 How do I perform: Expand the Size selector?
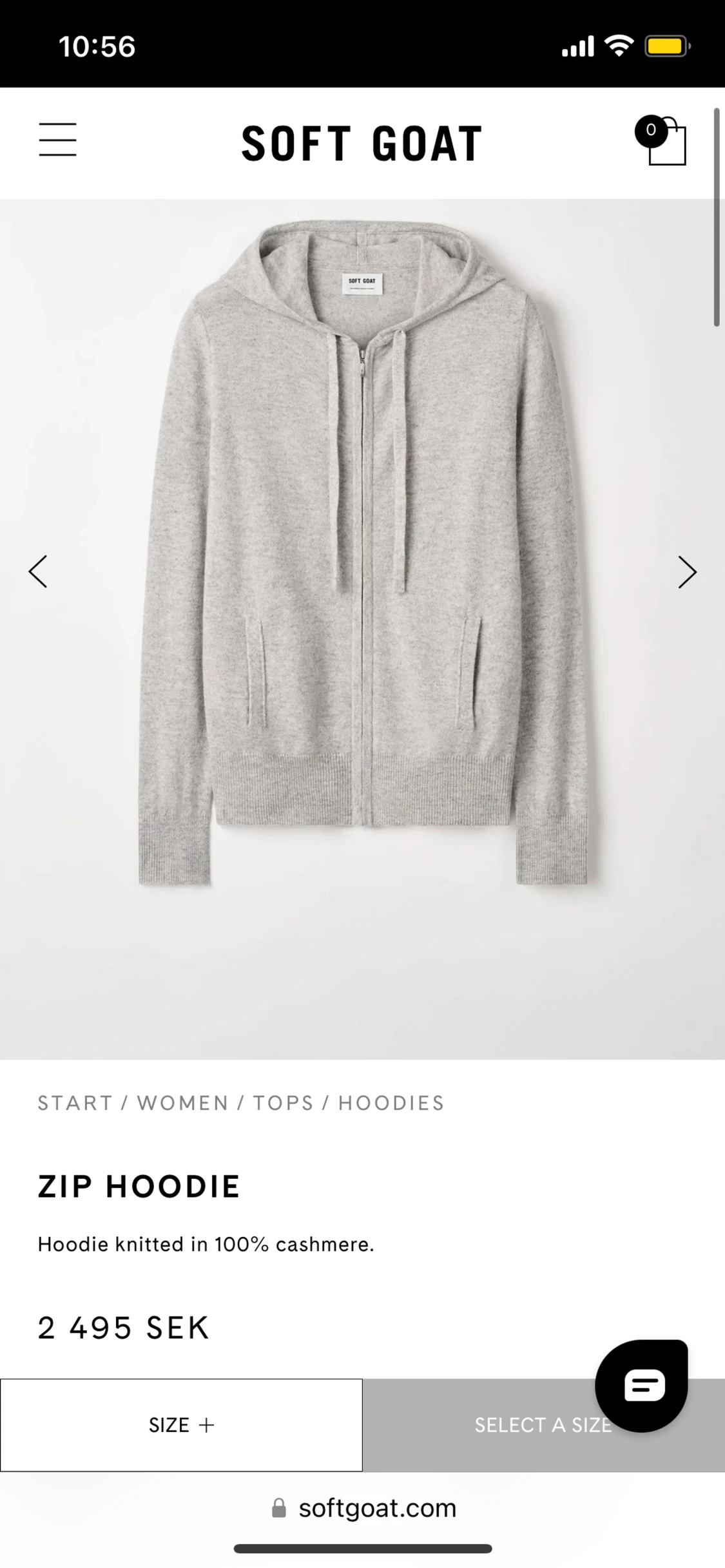click(181, 1425)
